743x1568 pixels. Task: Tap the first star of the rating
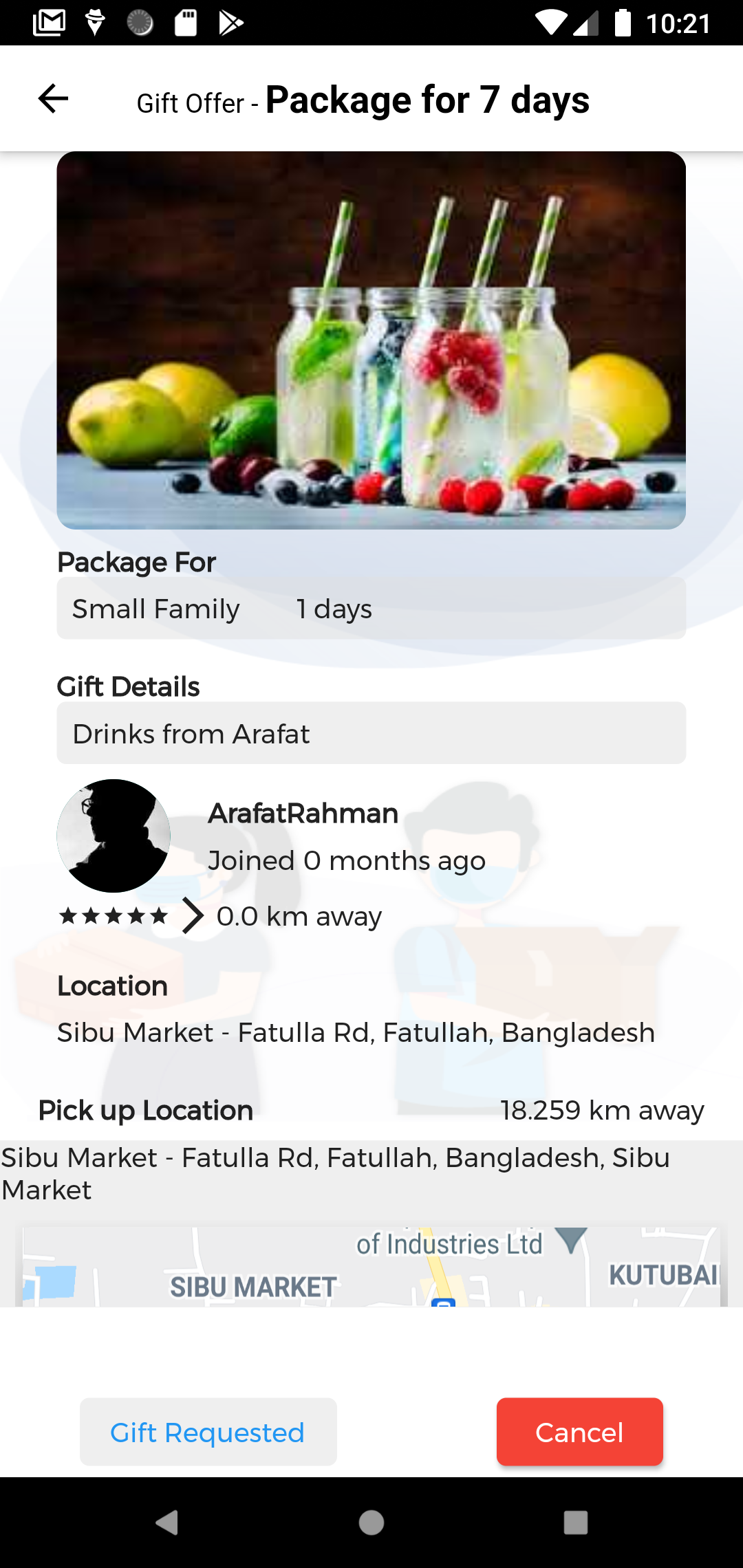(x=68, y=915)
